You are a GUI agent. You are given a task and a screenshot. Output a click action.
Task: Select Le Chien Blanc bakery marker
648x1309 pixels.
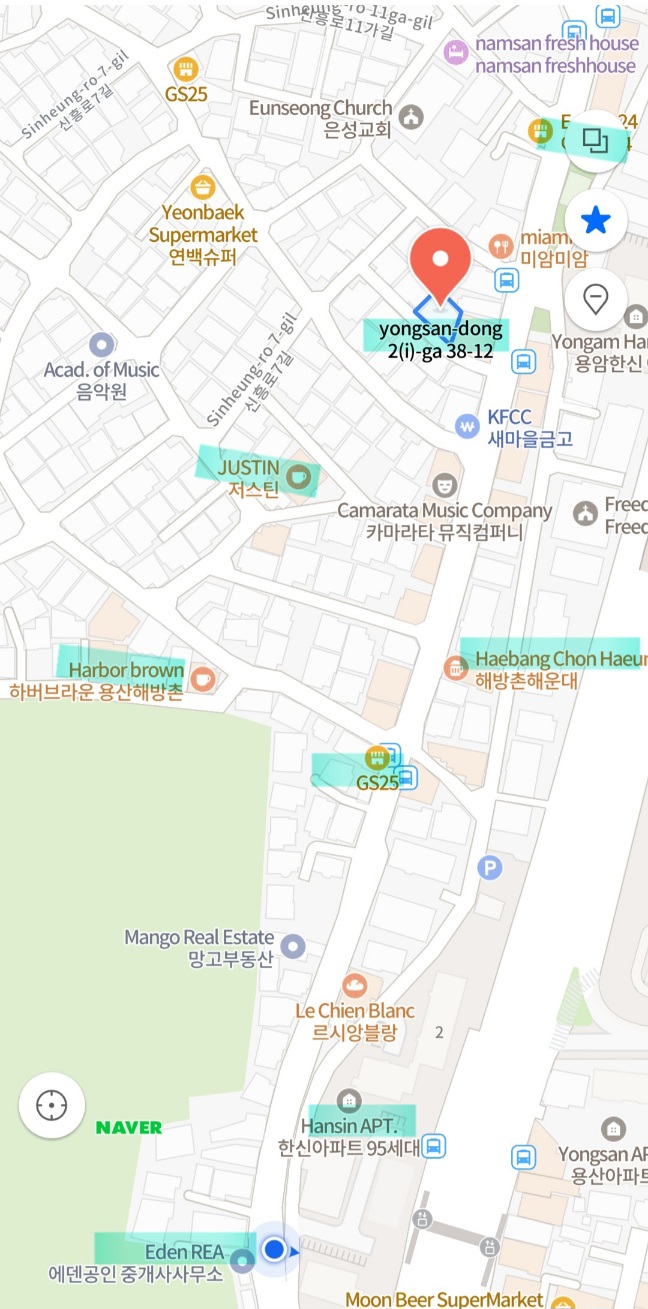pos(354,986)
